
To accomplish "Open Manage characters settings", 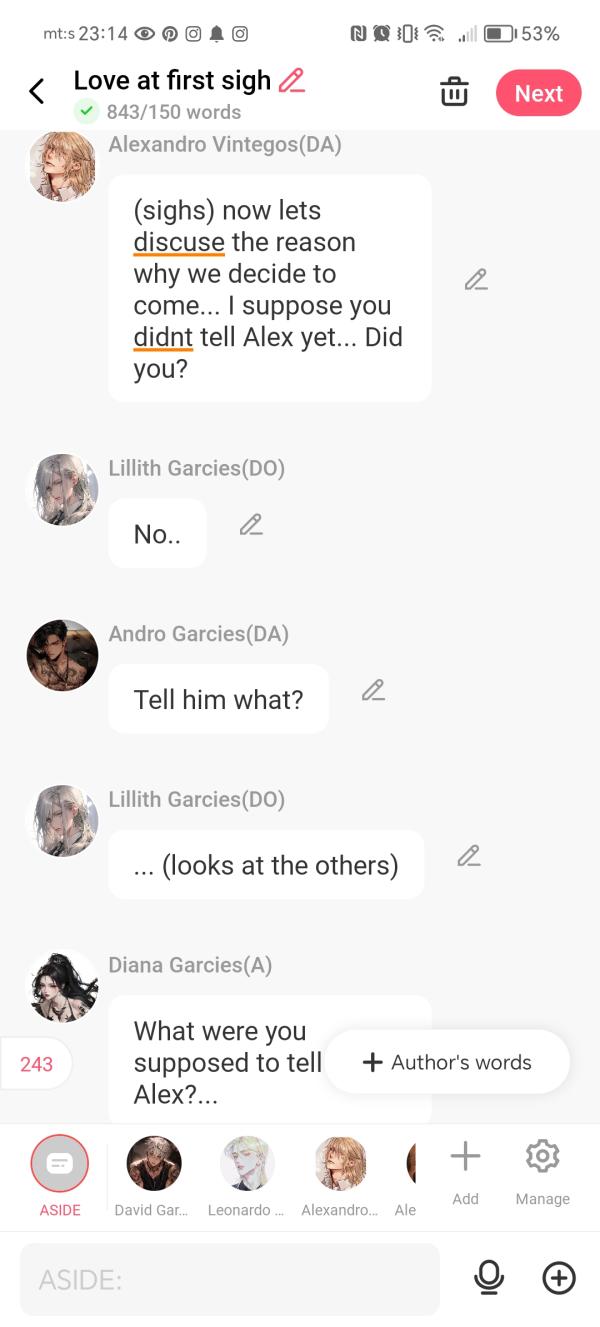I will 542,1170.
